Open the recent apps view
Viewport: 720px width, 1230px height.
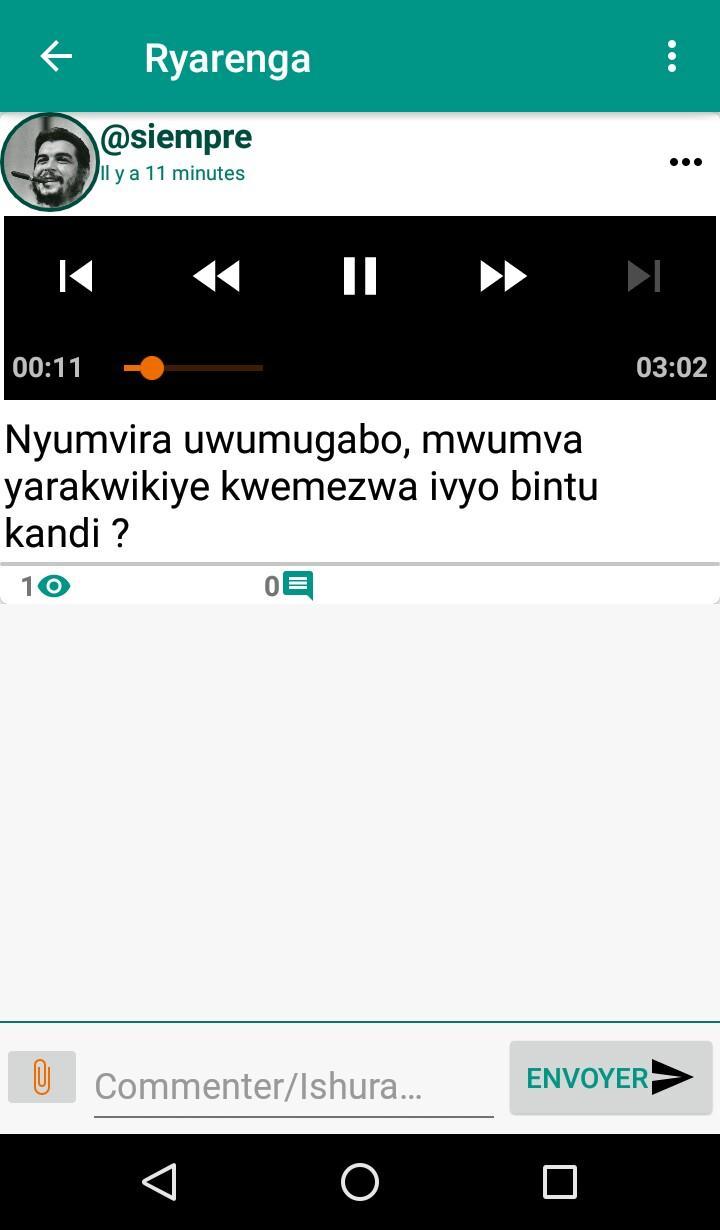point(560,1182)
